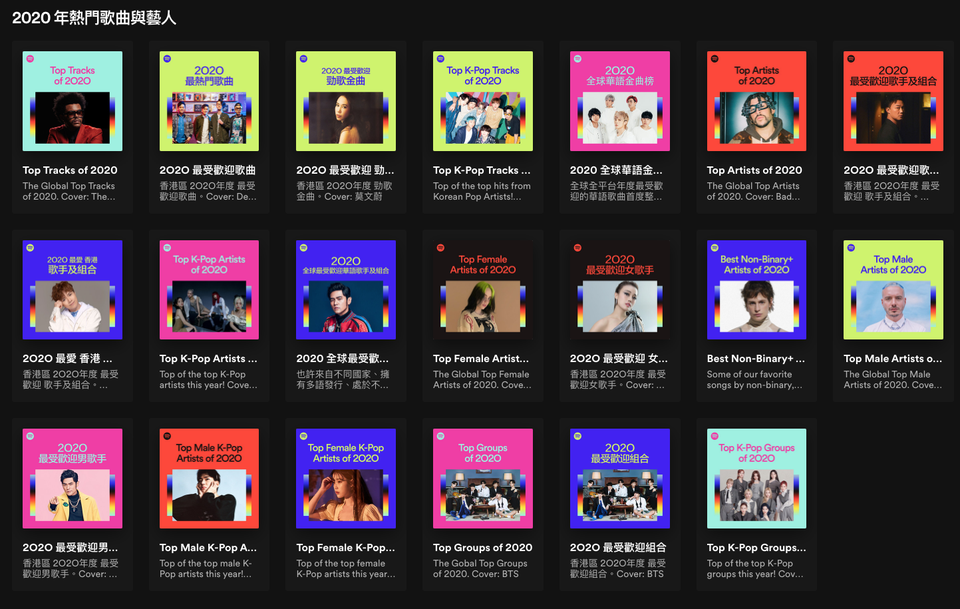
Task: Open Best Non-Binary+ Artists of 2020
Action: coord(756,290)
